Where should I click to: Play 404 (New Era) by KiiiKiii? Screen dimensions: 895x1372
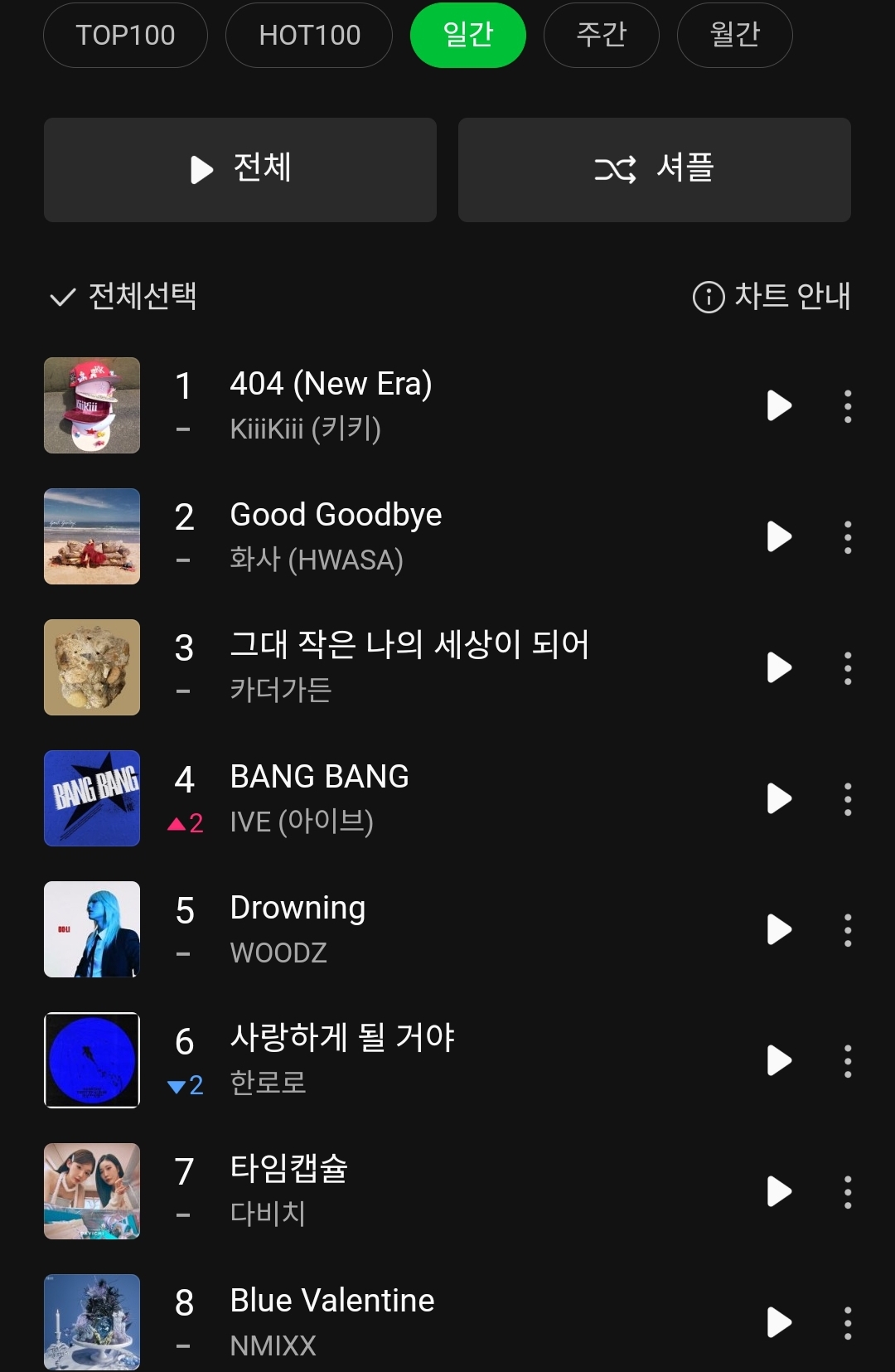click(779, 405)
